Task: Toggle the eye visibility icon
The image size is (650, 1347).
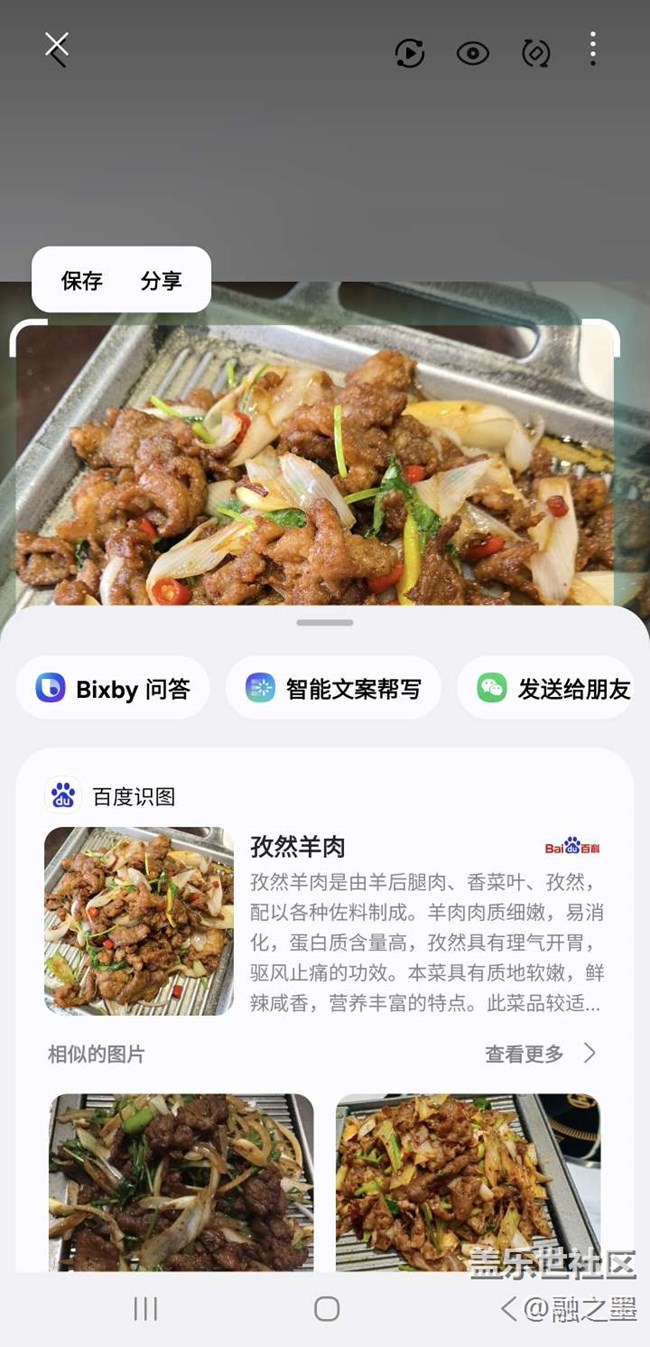Action: click(473, 53)
